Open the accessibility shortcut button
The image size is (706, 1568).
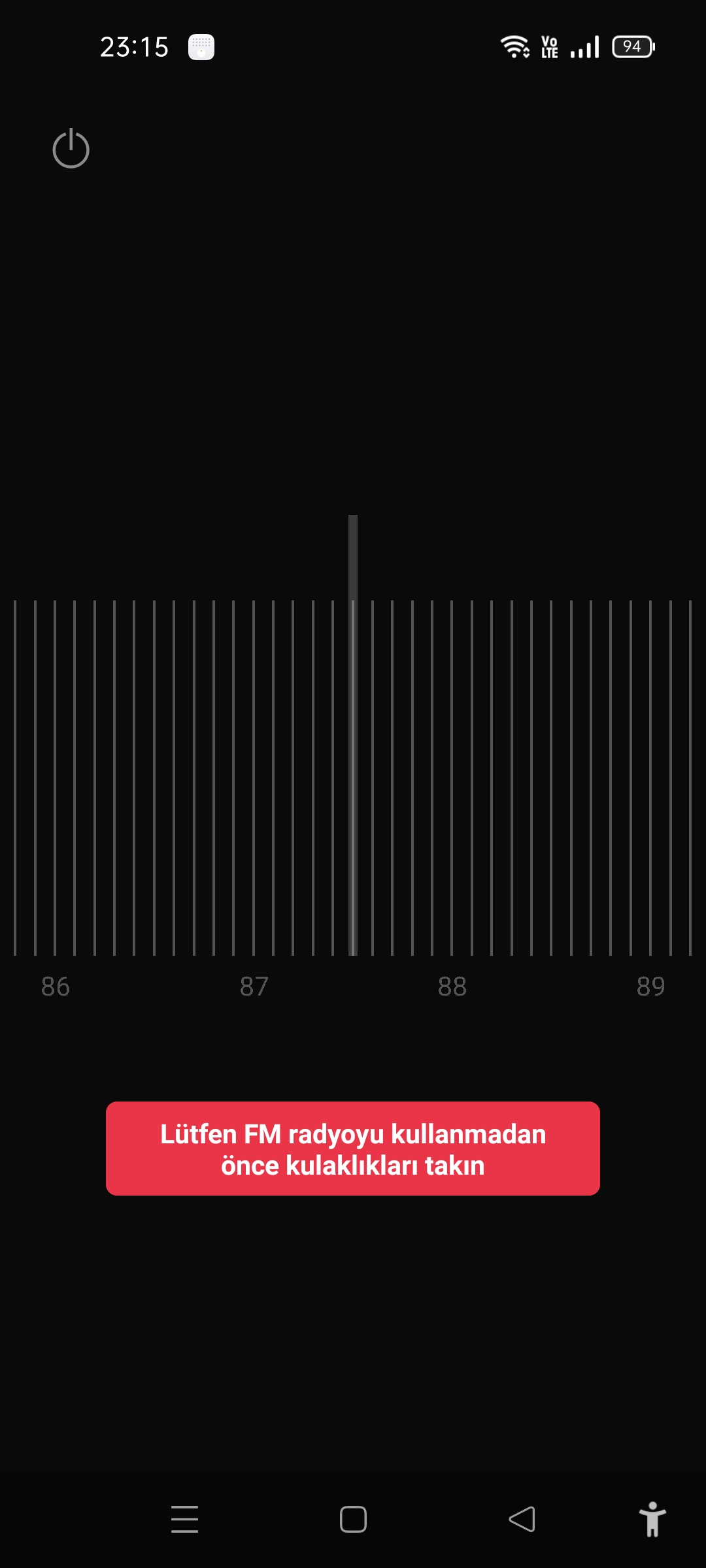652,1519
